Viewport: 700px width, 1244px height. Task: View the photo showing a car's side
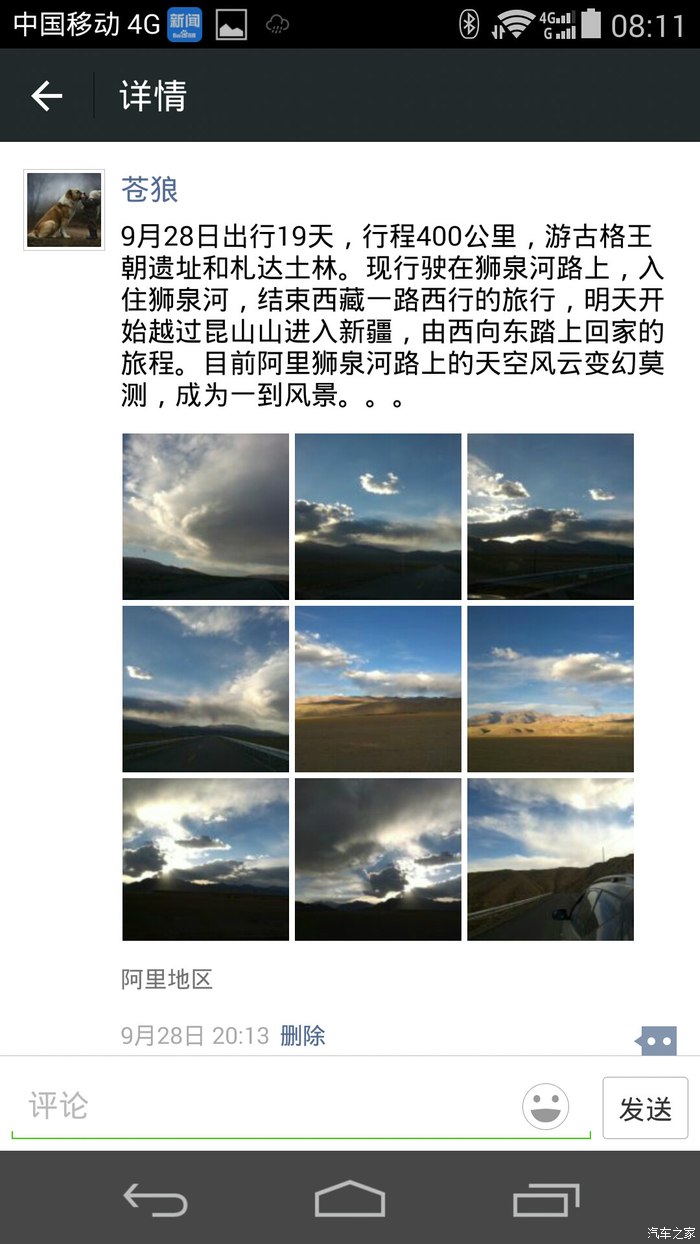(x=550, y=859)
